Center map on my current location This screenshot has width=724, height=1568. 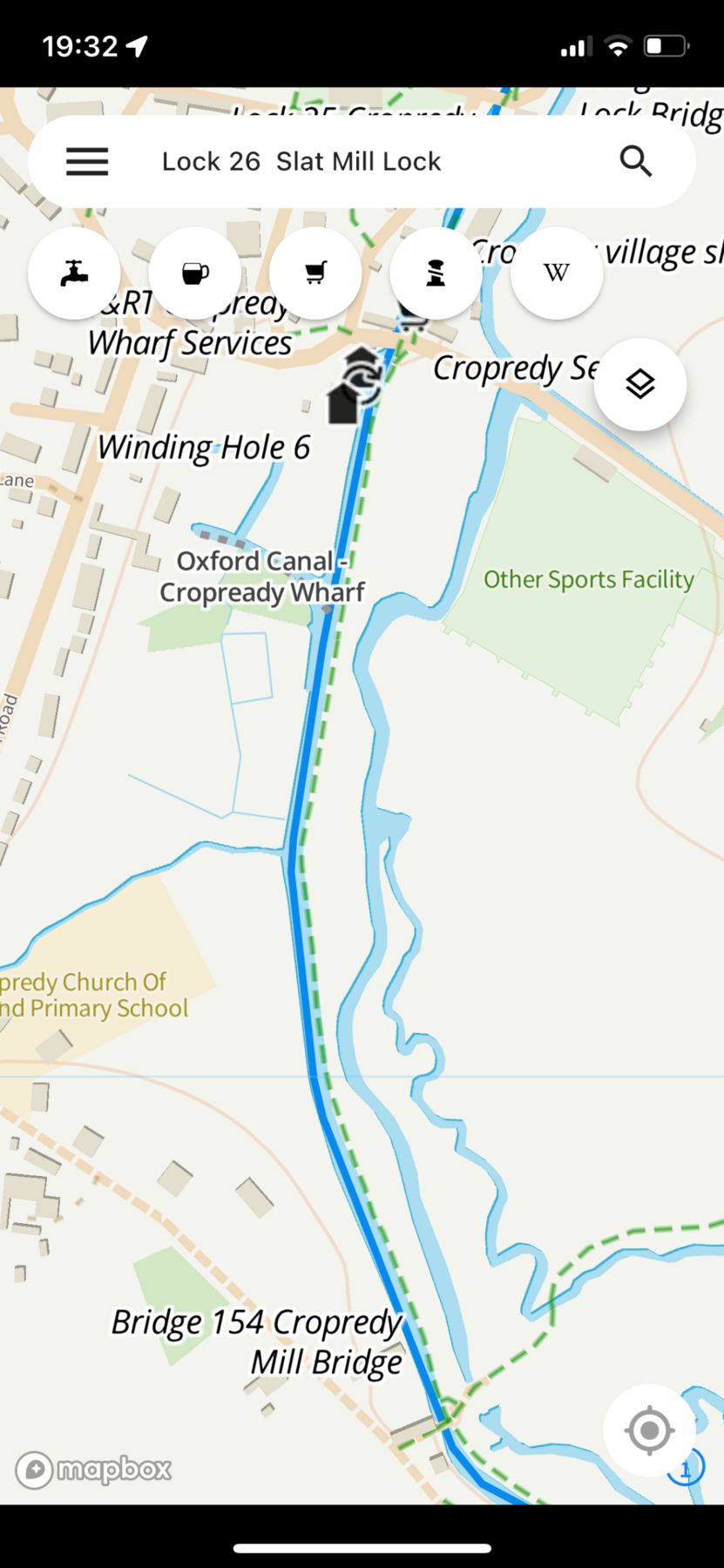pyautogui.click(x=649, y=1430)
